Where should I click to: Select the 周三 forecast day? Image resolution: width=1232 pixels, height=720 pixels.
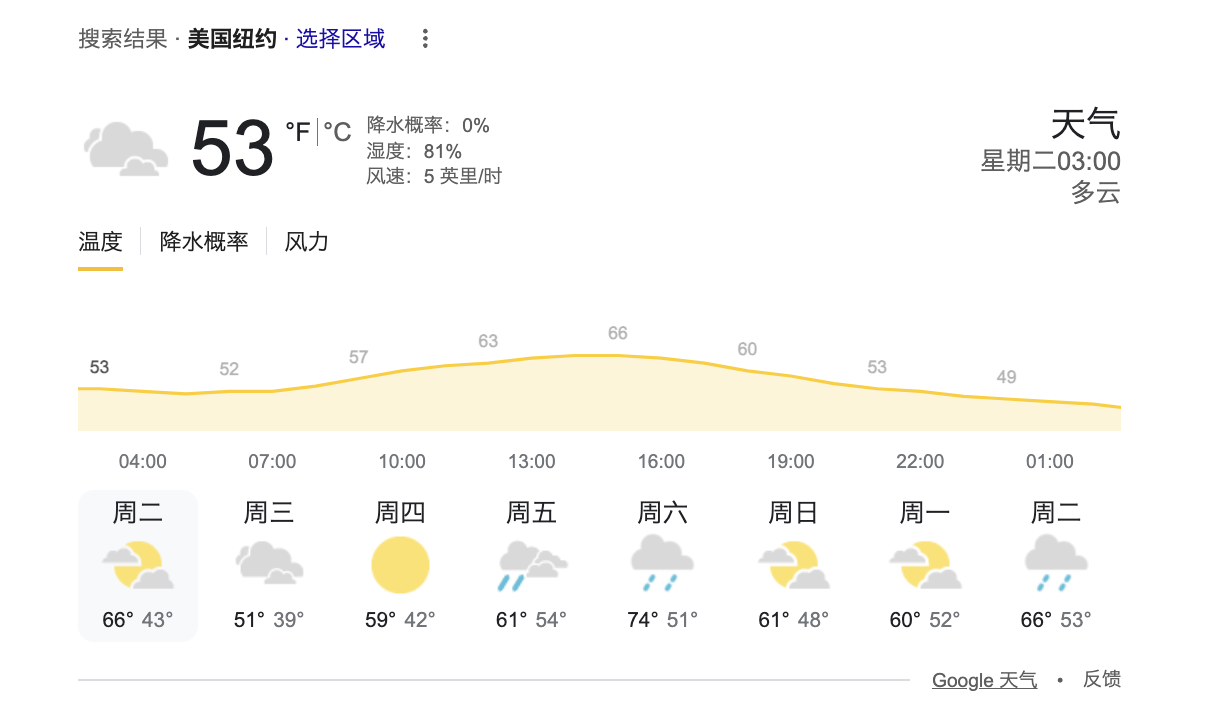coord(269,565)
